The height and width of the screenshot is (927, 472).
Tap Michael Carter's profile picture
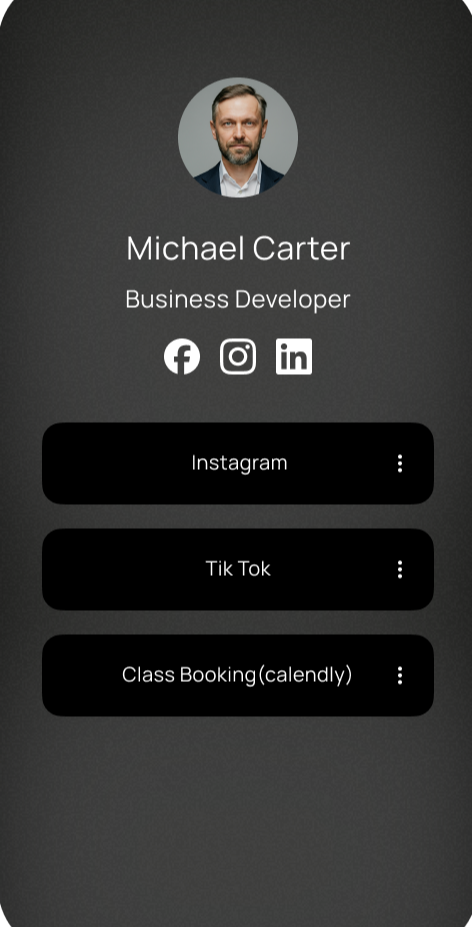pos(238,137)
